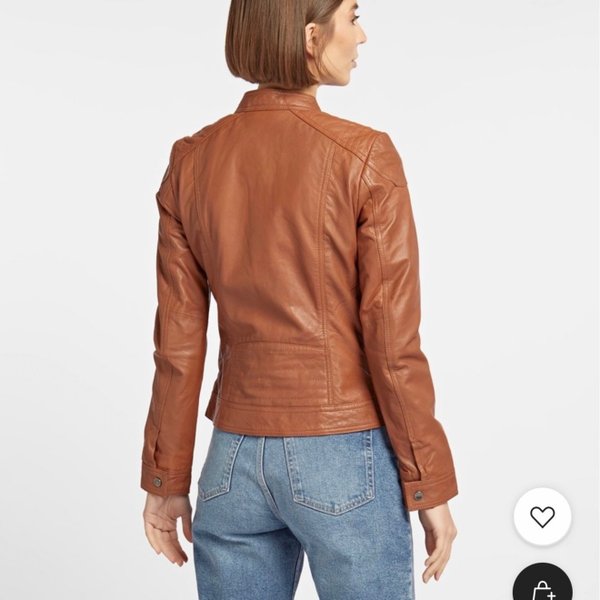Screen dimensions: 600x600
Task: Add the leather jacket to favorites
Action: (542, 516)
